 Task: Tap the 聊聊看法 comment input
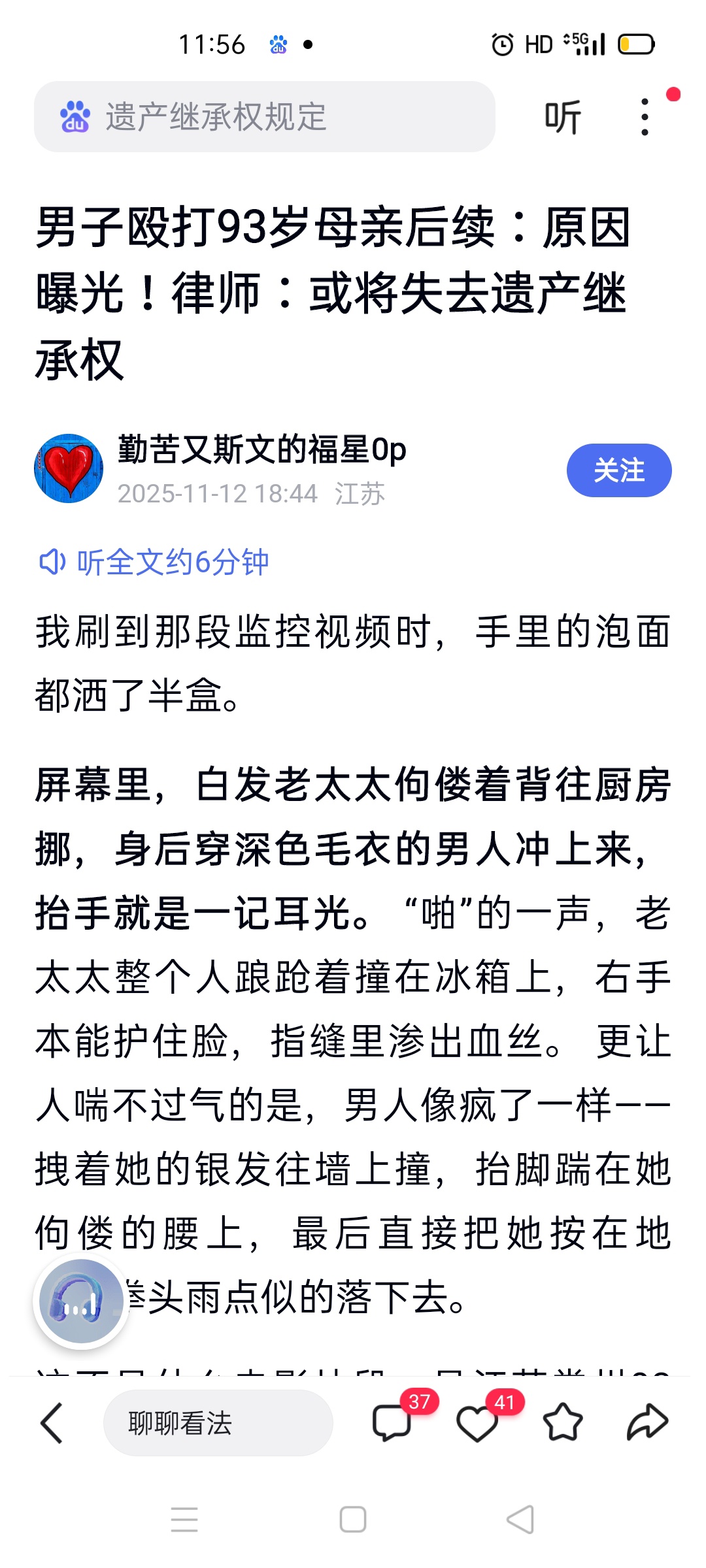(x=218, y=1423)
